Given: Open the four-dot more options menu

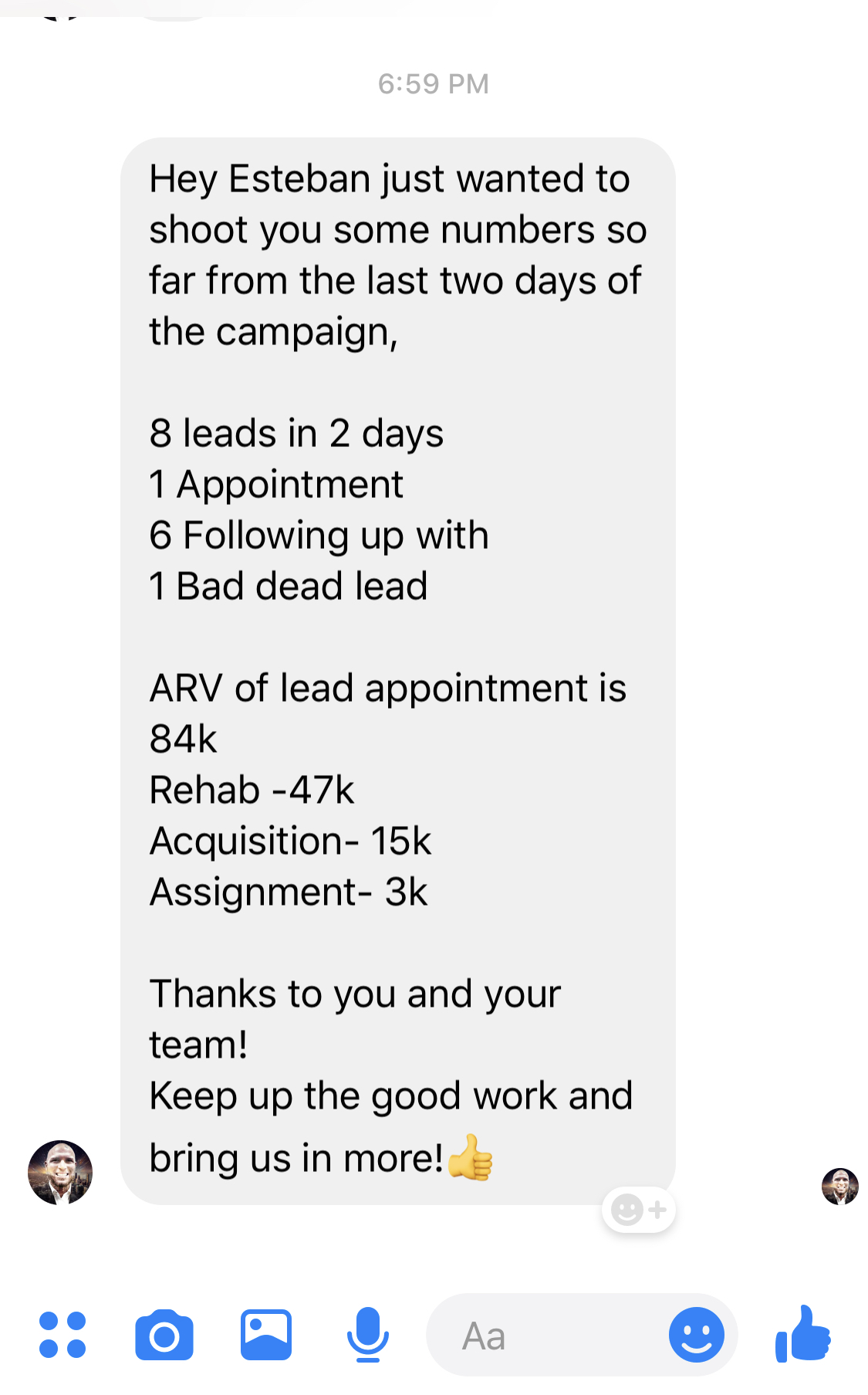Looking at the screenshot, I should coord(62,1335).
